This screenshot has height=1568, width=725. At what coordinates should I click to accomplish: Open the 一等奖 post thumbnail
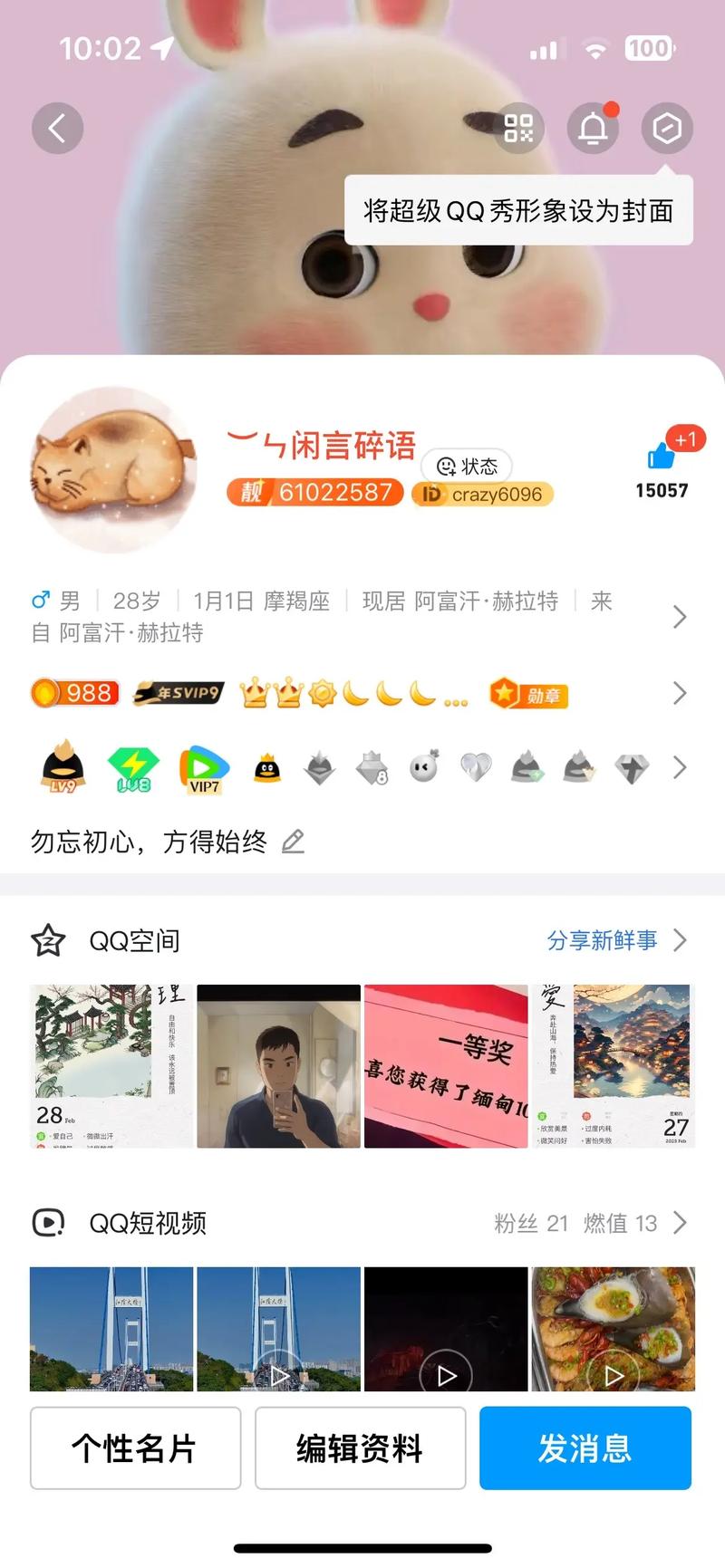point(447,1067)
